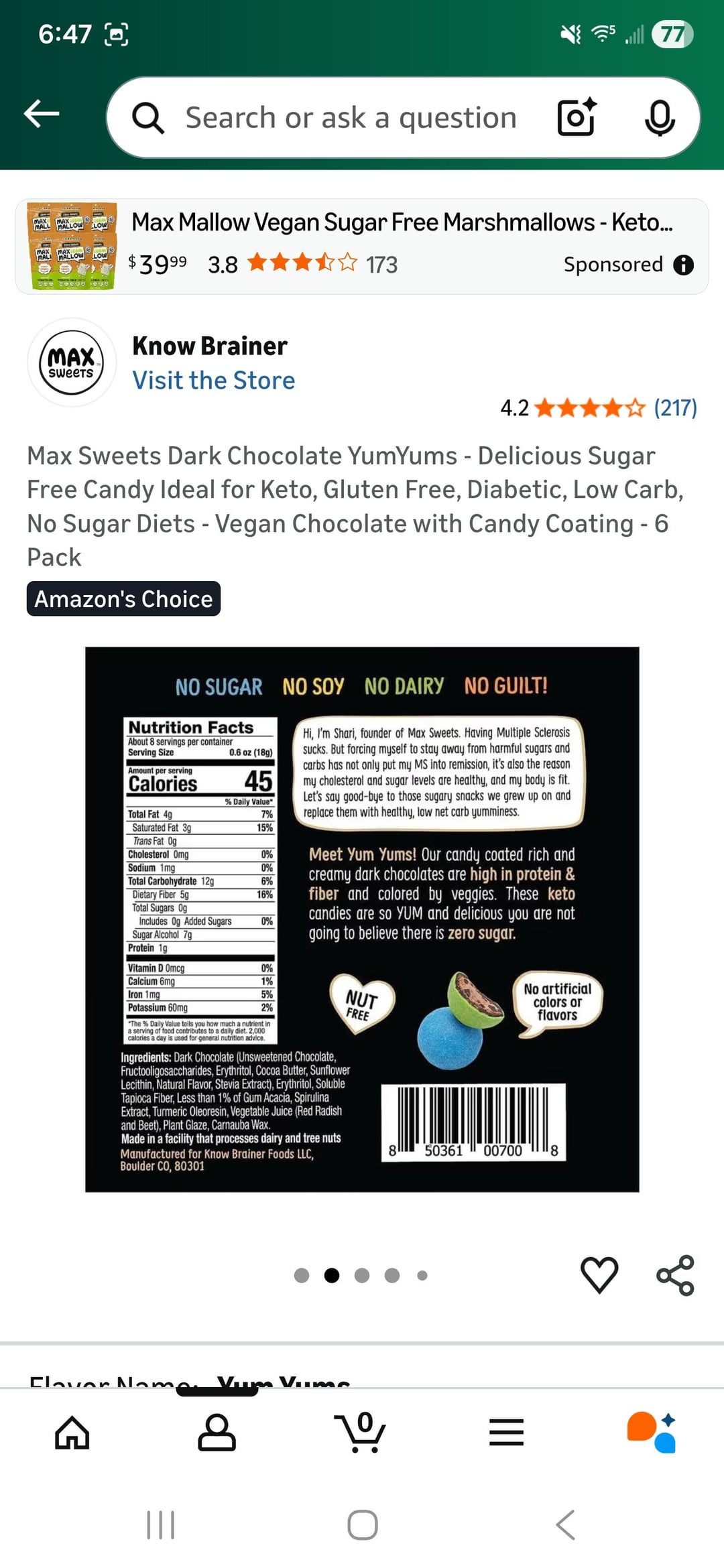
Task: Go to the Amazon Home tab
Action: [x=72, y=1433]
